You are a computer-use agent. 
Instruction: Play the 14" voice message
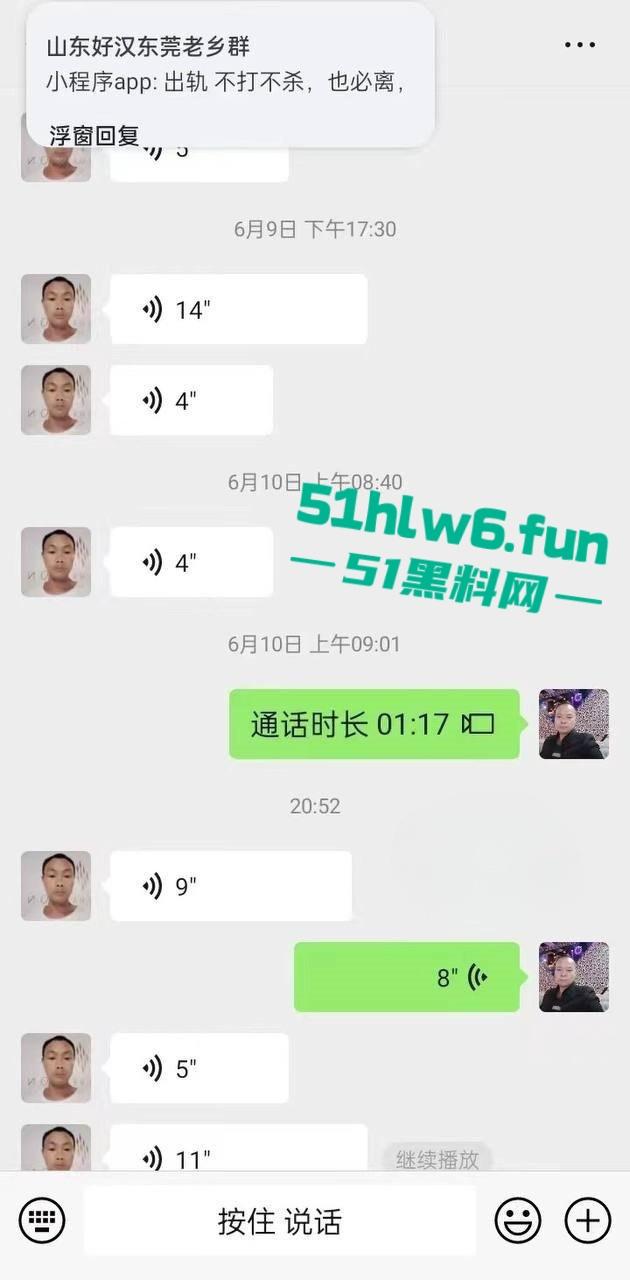[238, 310]
